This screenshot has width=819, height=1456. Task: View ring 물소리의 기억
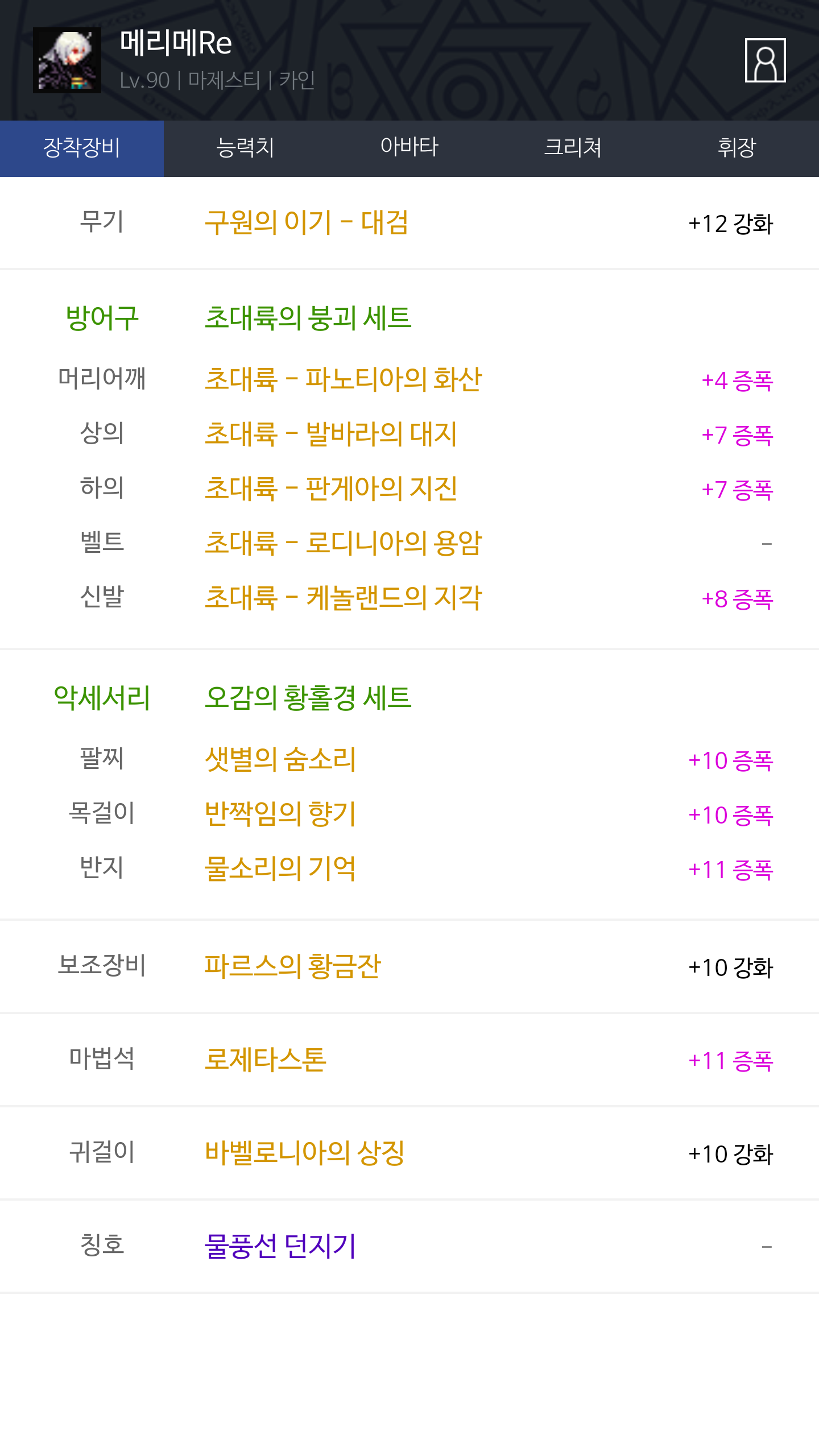pos(280,868)
